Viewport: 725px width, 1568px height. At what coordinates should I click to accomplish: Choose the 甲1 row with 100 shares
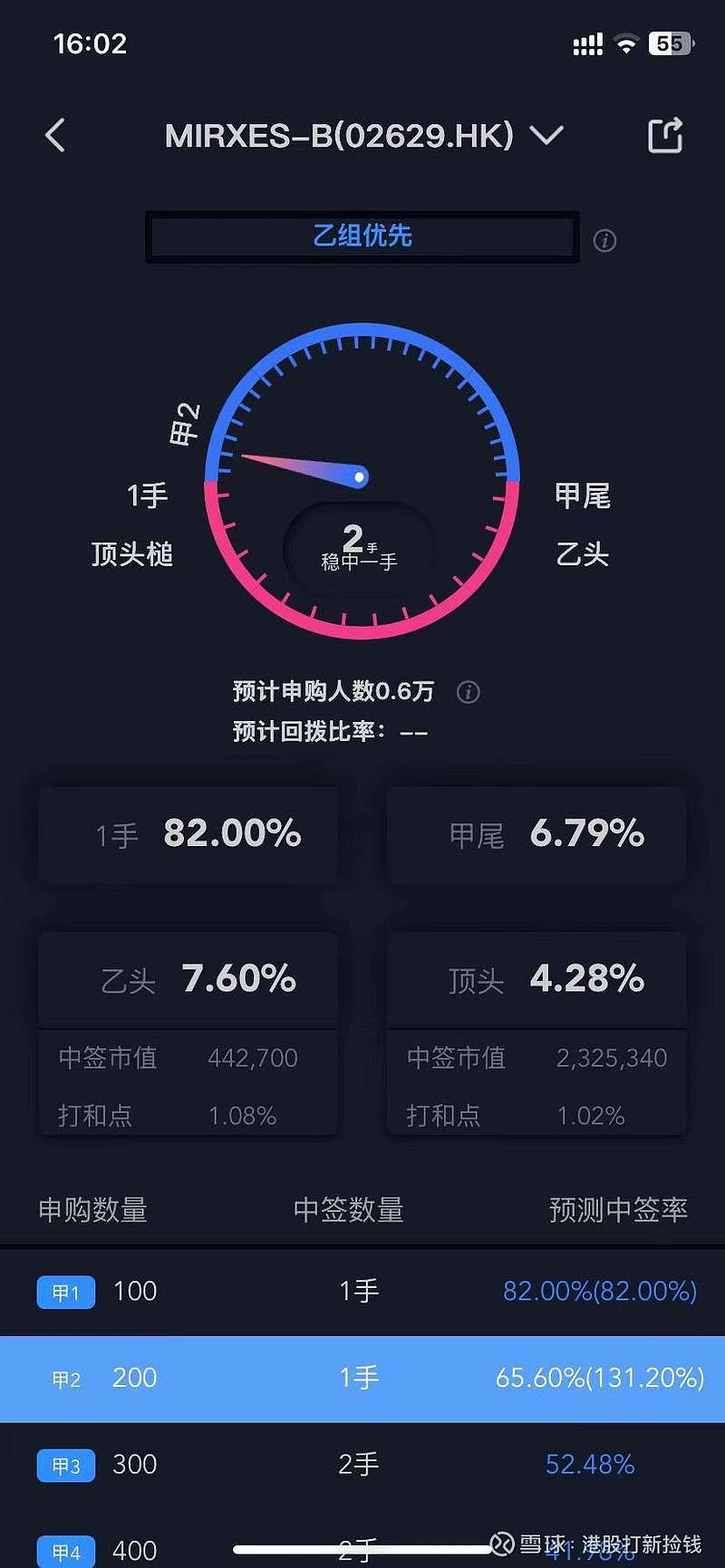pos(362,1292)
